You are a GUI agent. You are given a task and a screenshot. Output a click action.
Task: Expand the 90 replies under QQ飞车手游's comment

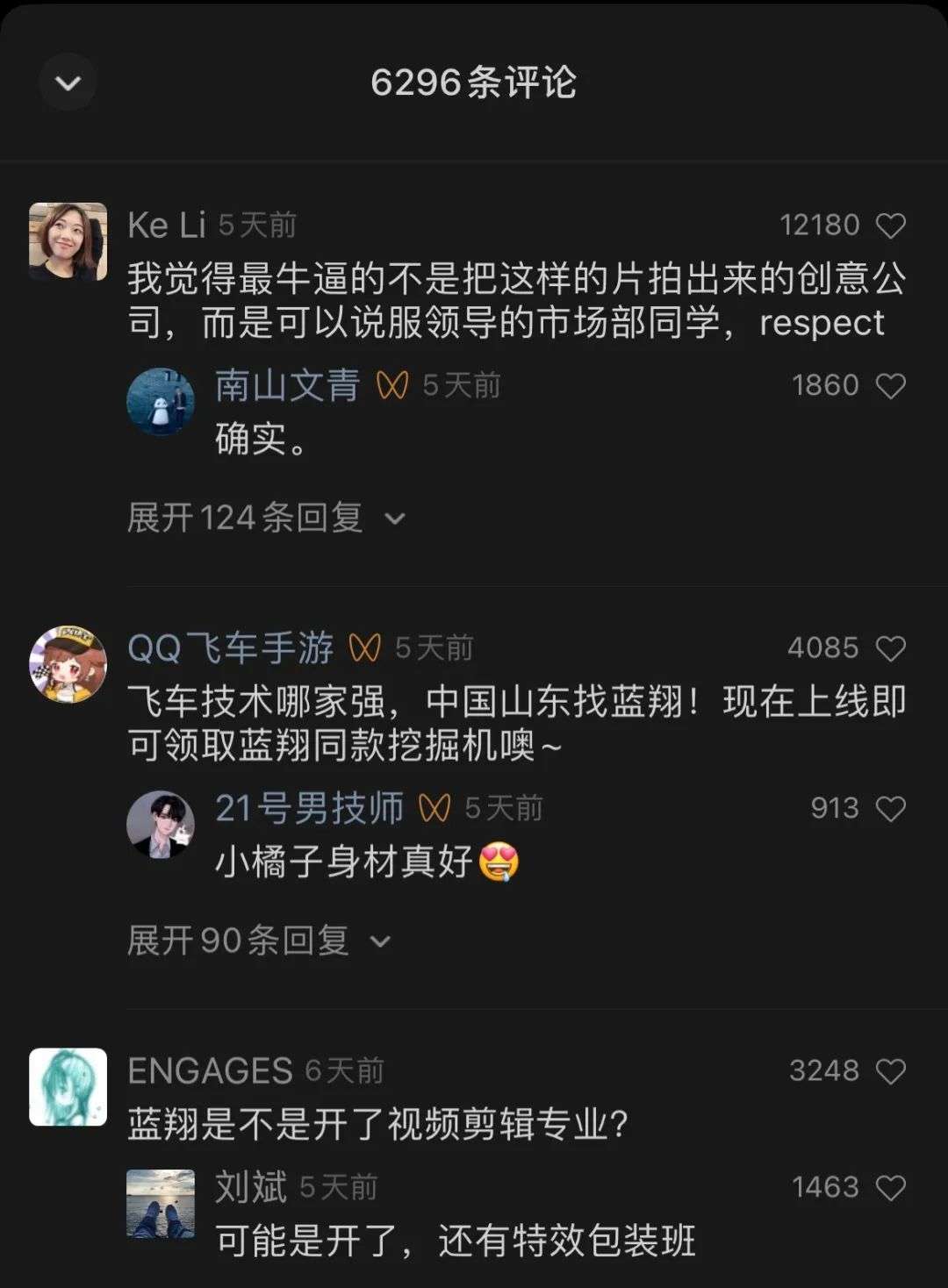(x=259, y=941)
